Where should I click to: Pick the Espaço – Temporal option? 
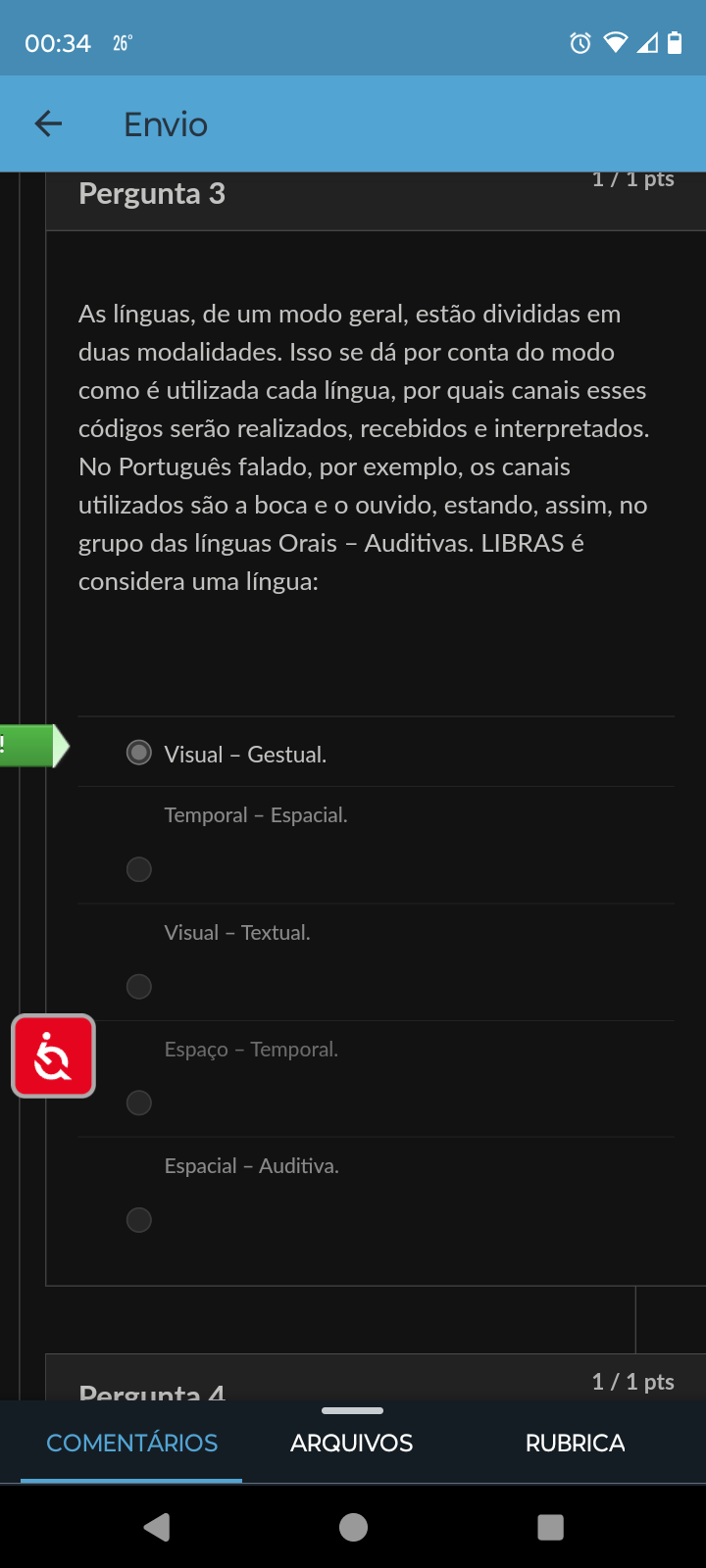click(139, 1102)
